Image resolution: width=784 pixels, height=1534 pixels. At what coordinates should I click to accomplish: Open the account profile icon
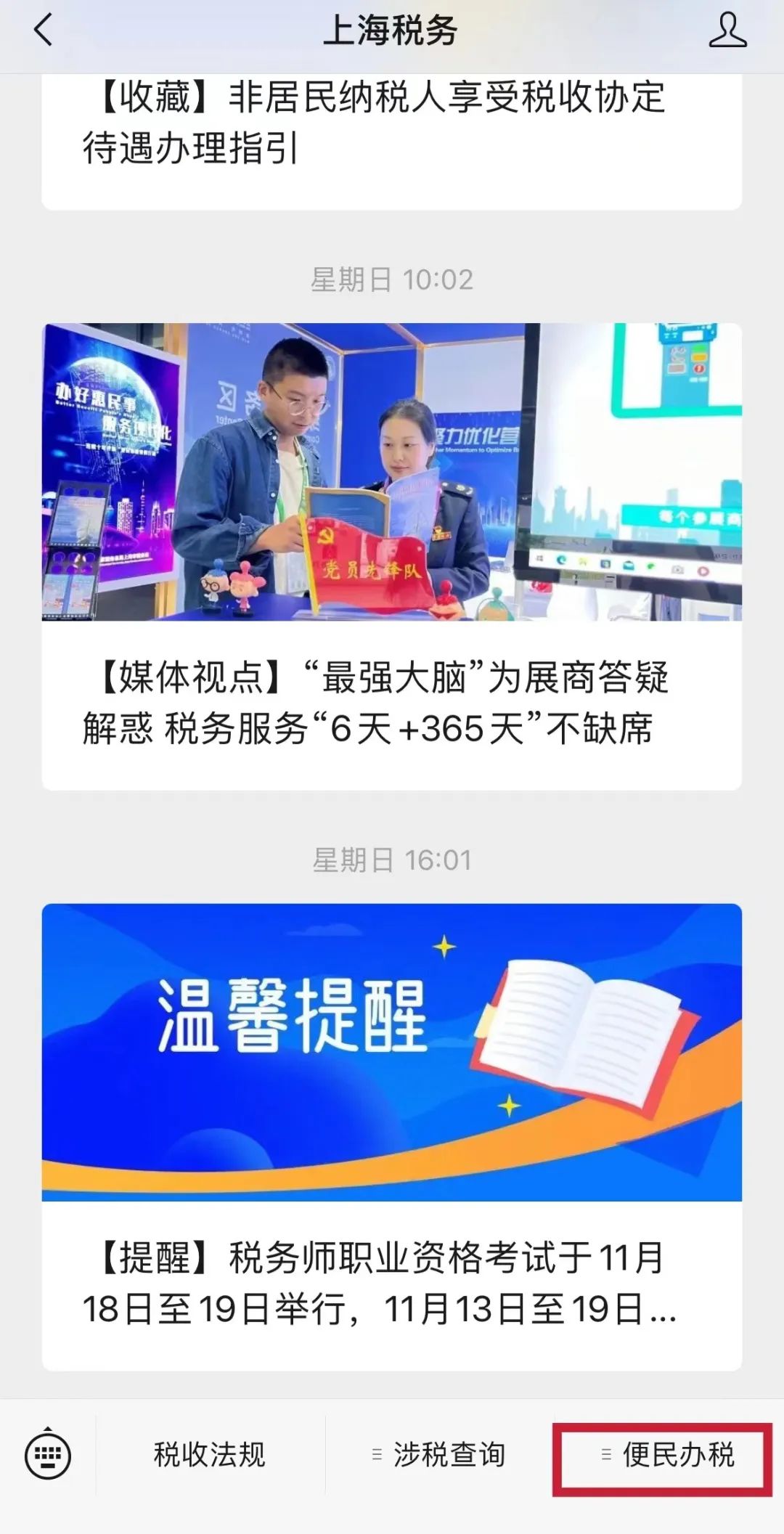pyautogui.click(x=727, y=31)
